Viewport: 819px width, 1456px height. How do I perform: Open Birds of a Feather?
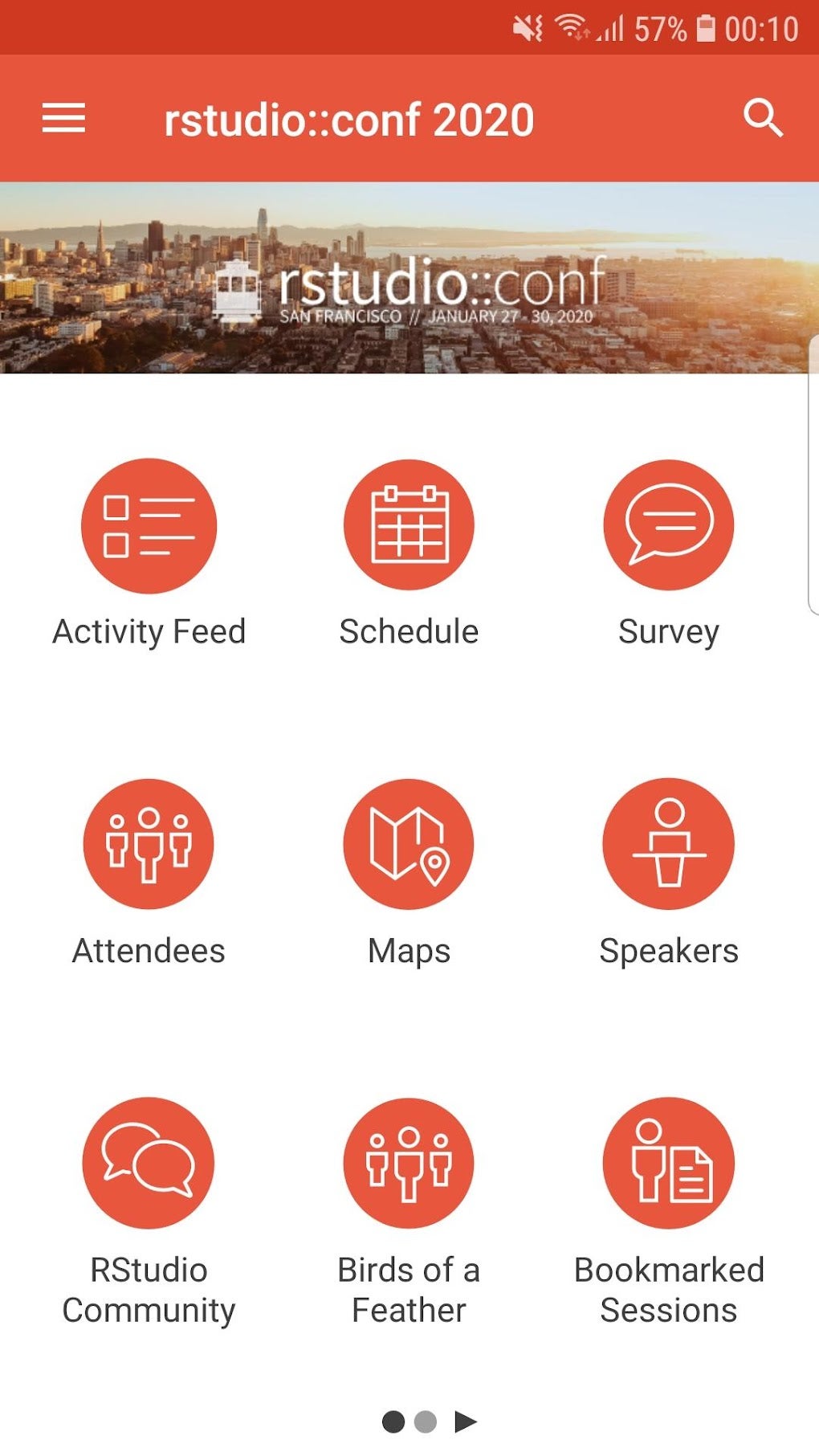pos(409,1163)
